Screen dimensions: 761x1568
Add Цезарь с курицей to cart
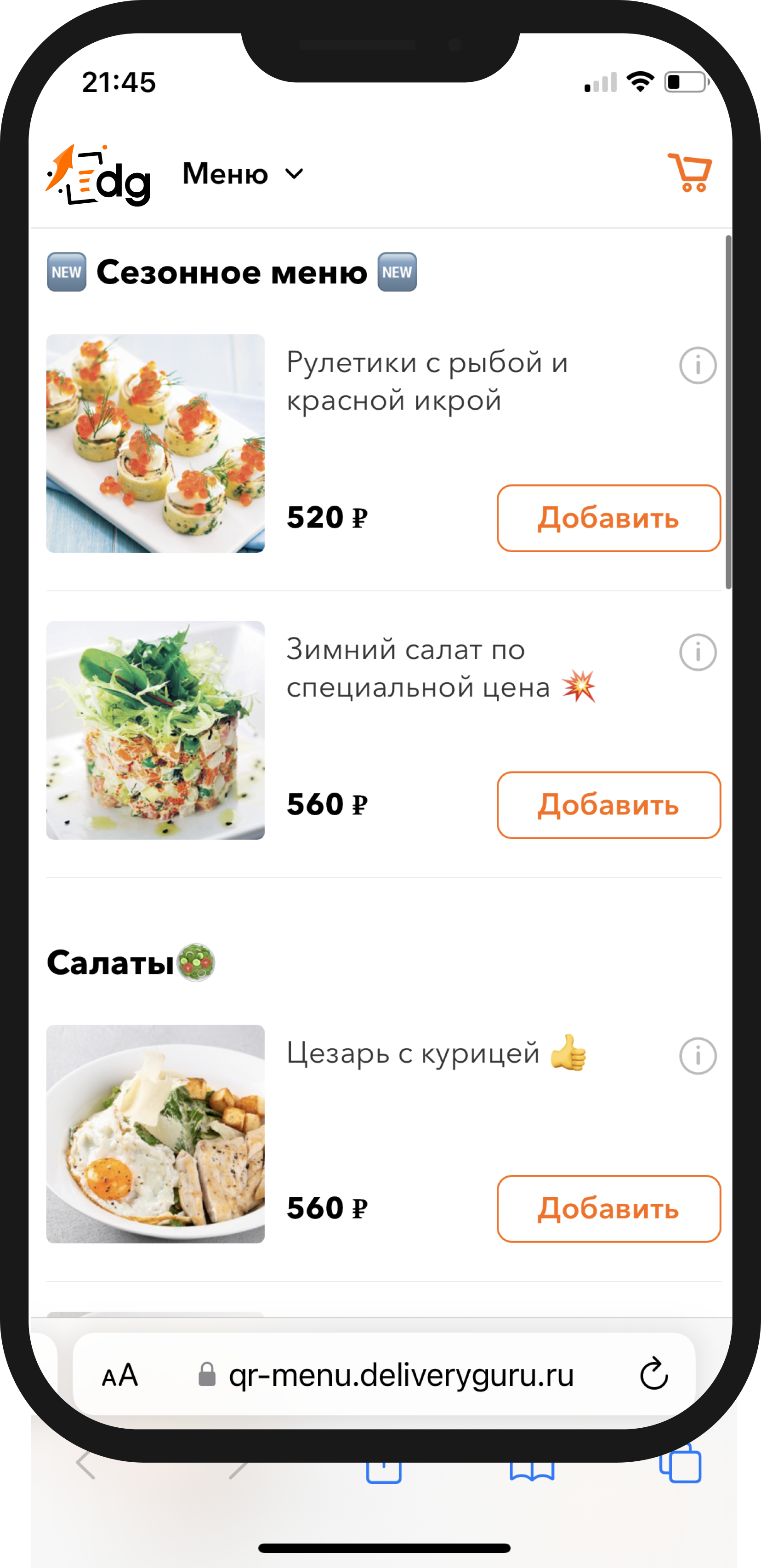click(608, 1208)
